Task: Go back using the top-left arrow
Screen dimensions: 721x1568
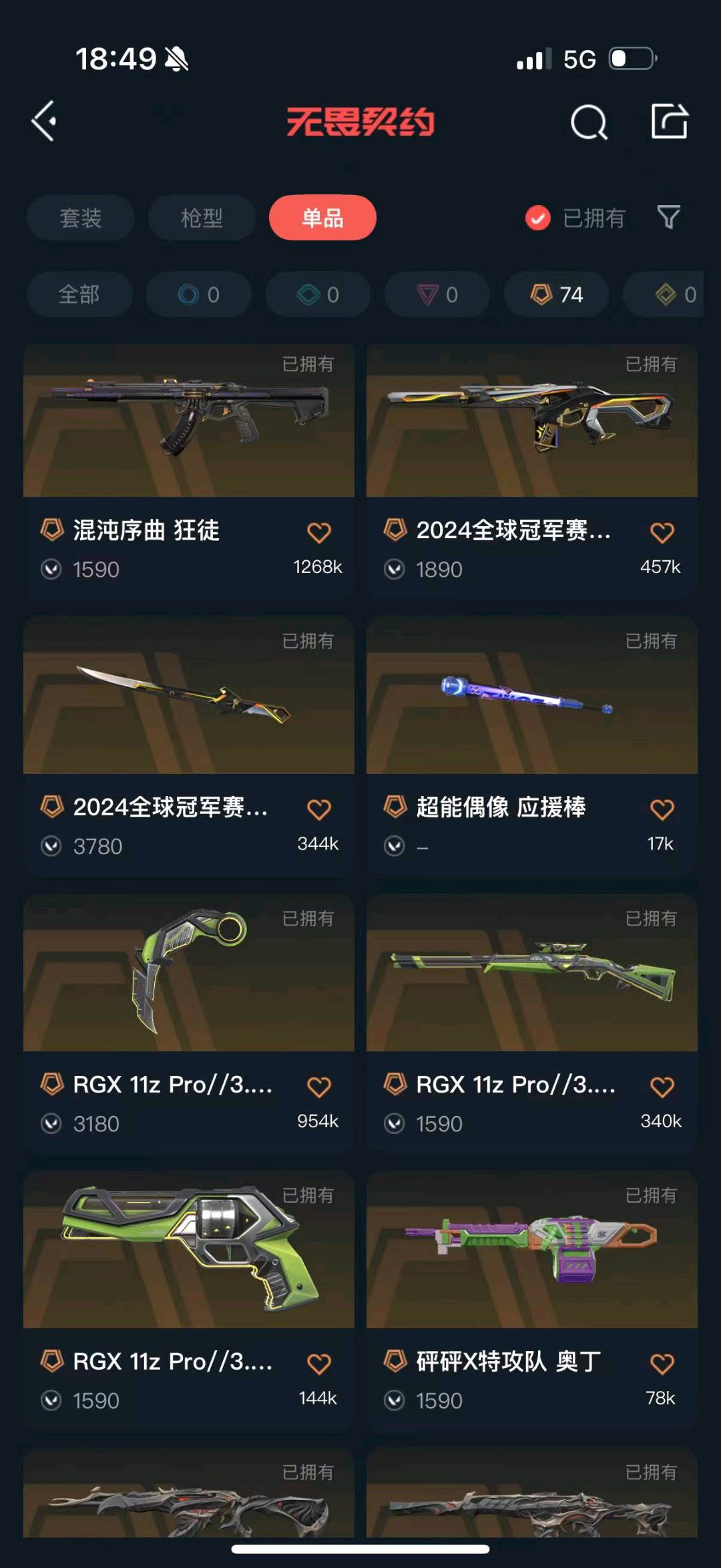Action: pyautogui.click(x=44, y=122)
